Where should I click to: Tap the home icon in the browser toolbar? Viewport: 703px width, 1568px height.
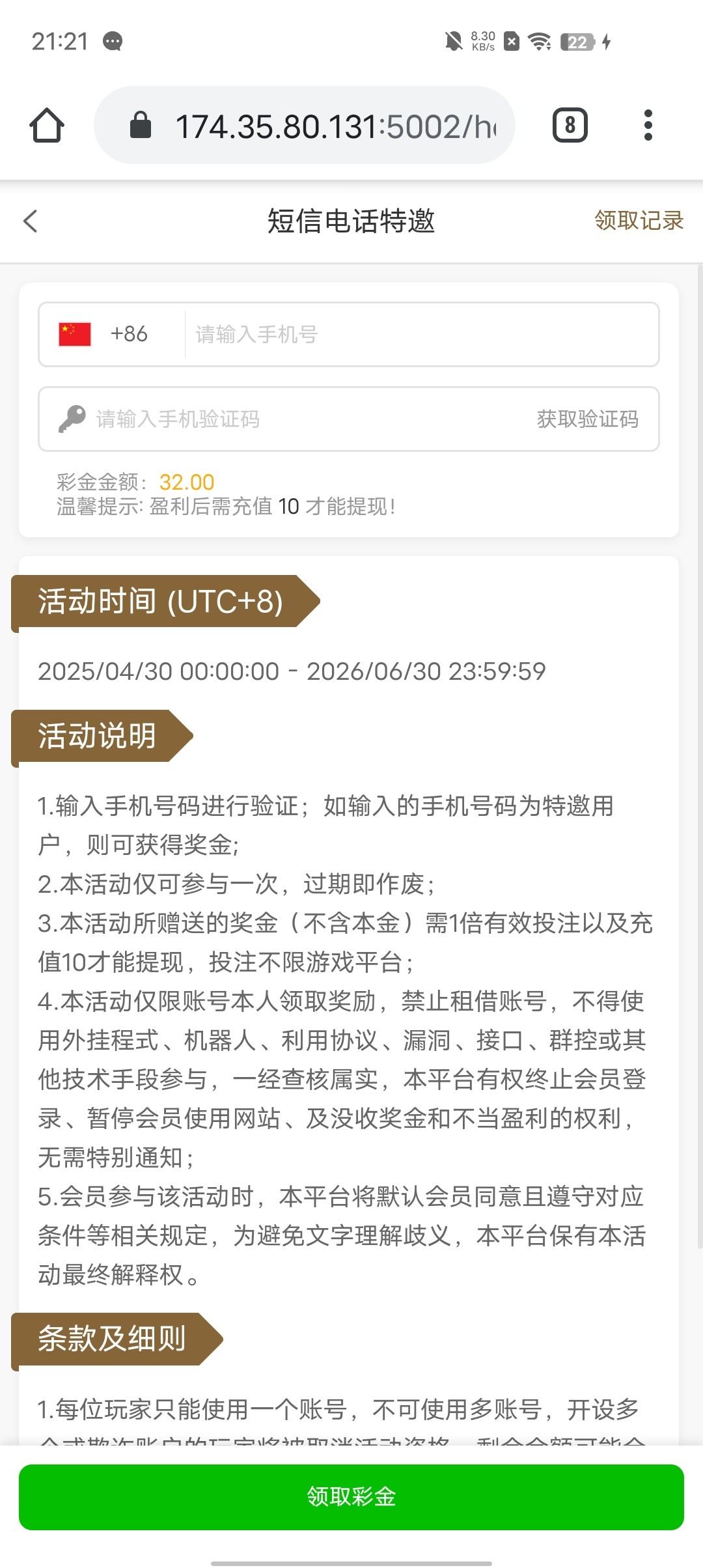[x=47, y=124]
